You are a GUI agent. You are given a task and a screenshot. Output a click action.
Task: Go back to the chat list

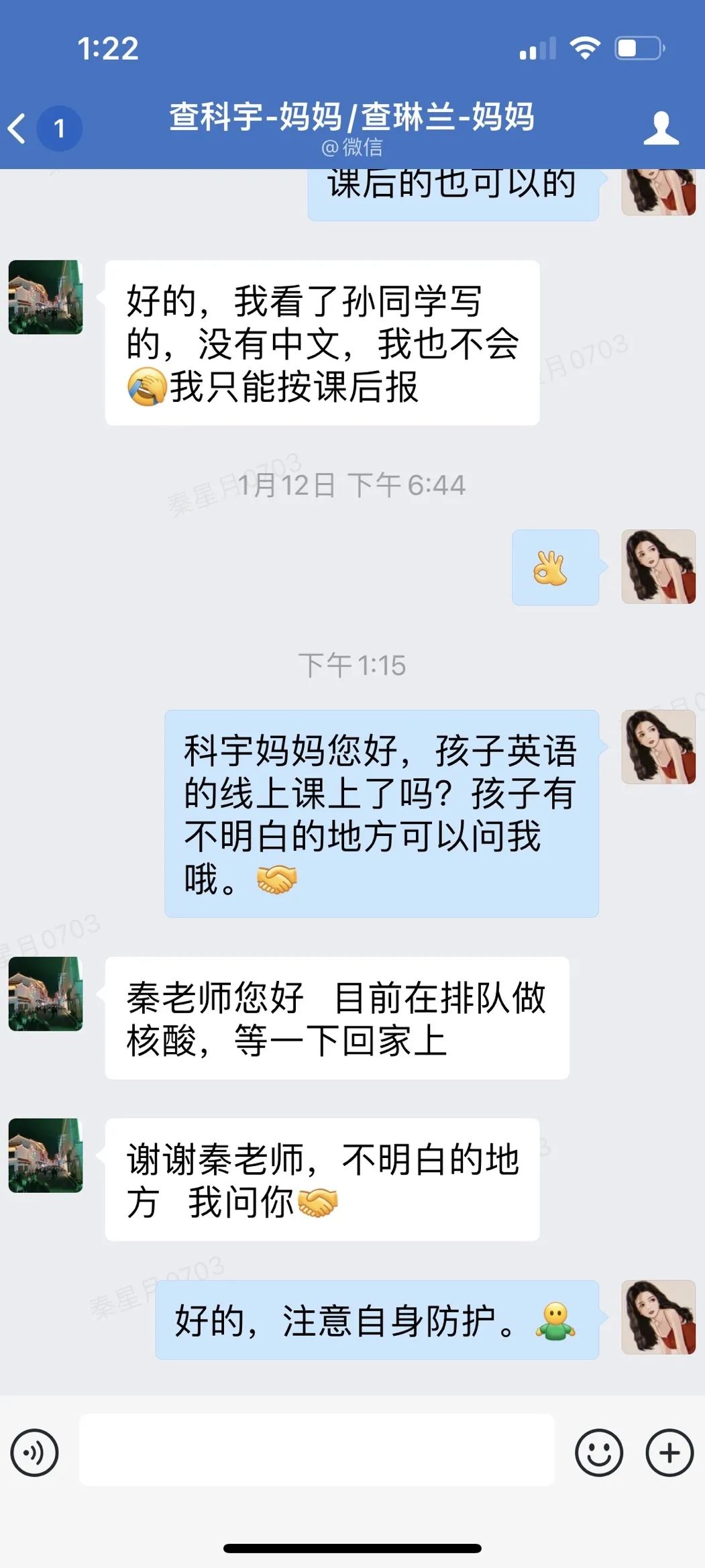point(19,127)
